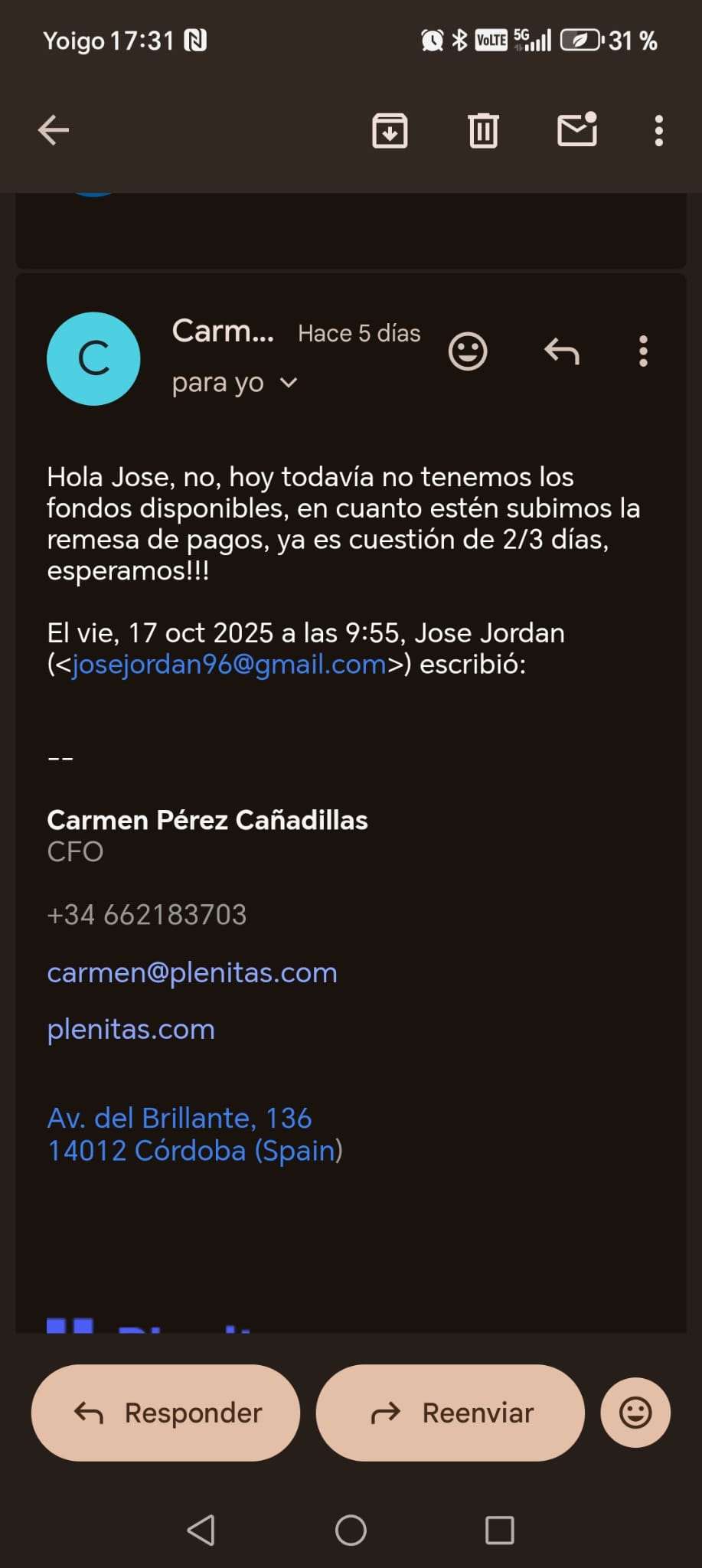Delete this email with trash icon

483,130
